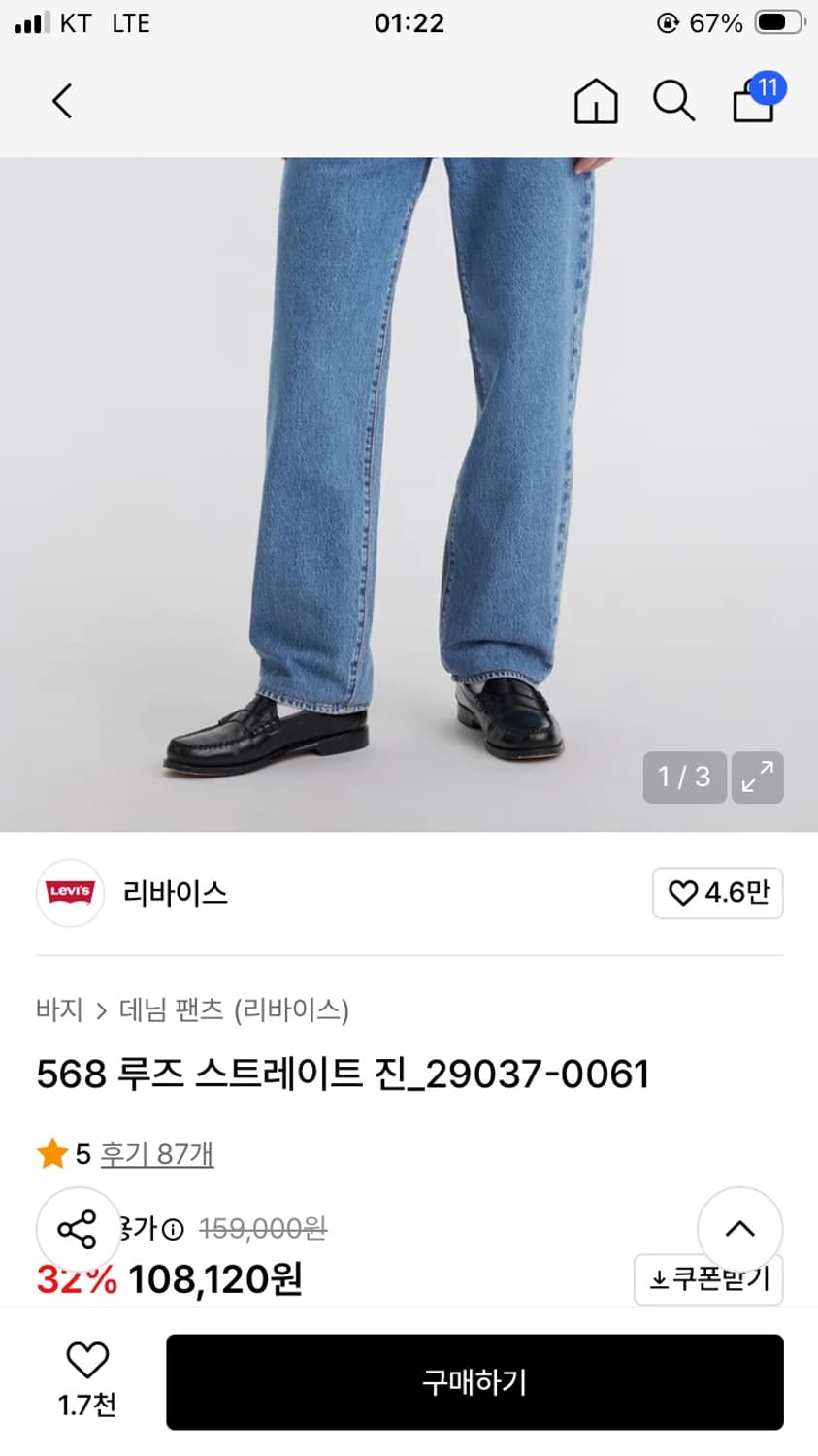The height and width of the screenshot is (1456, 818).
Task: Open 후기 87개 reviews link
Action: click(x=157, y=1154)
